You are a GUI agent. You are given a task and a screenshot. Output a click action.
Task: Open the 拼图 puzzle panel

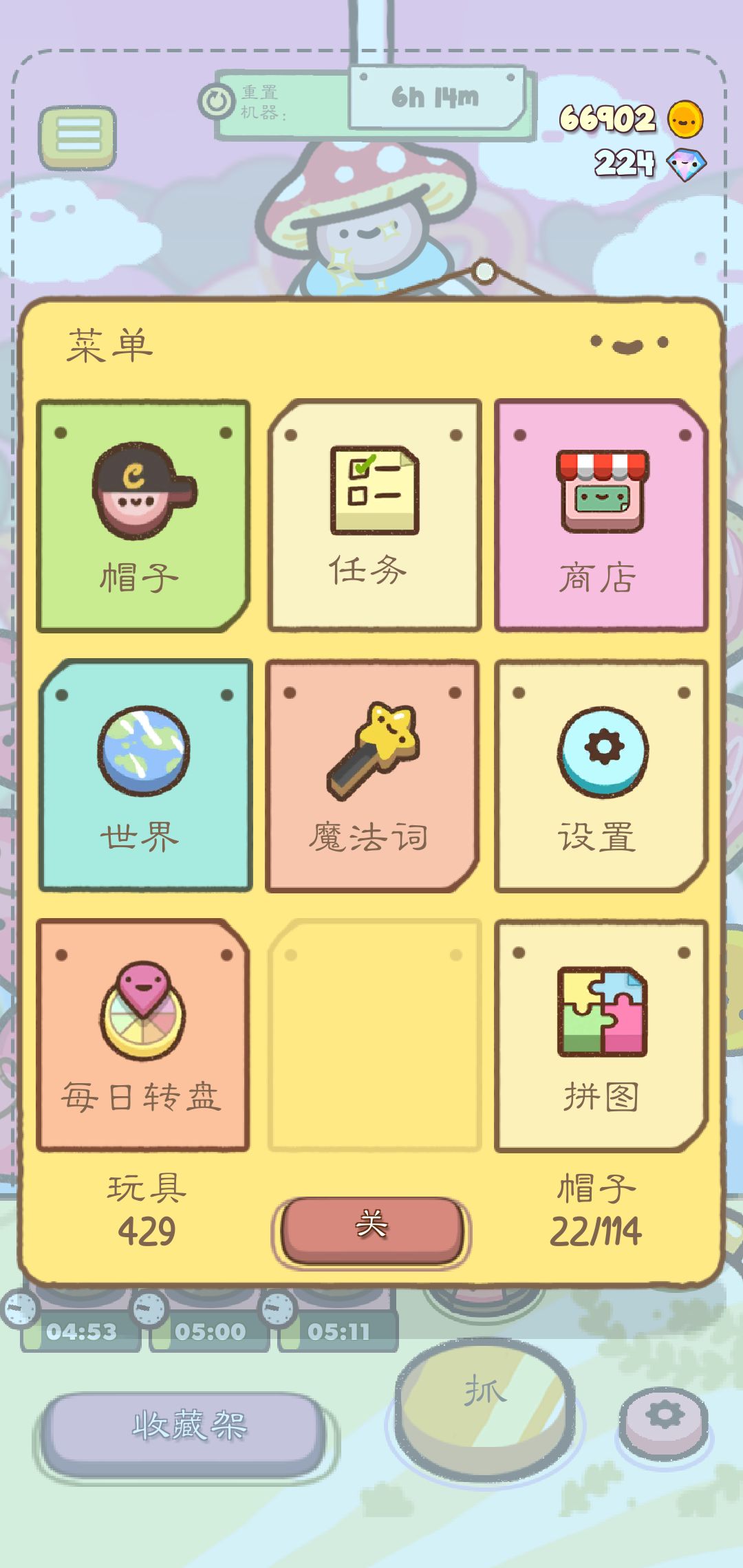pos(600,1032)
